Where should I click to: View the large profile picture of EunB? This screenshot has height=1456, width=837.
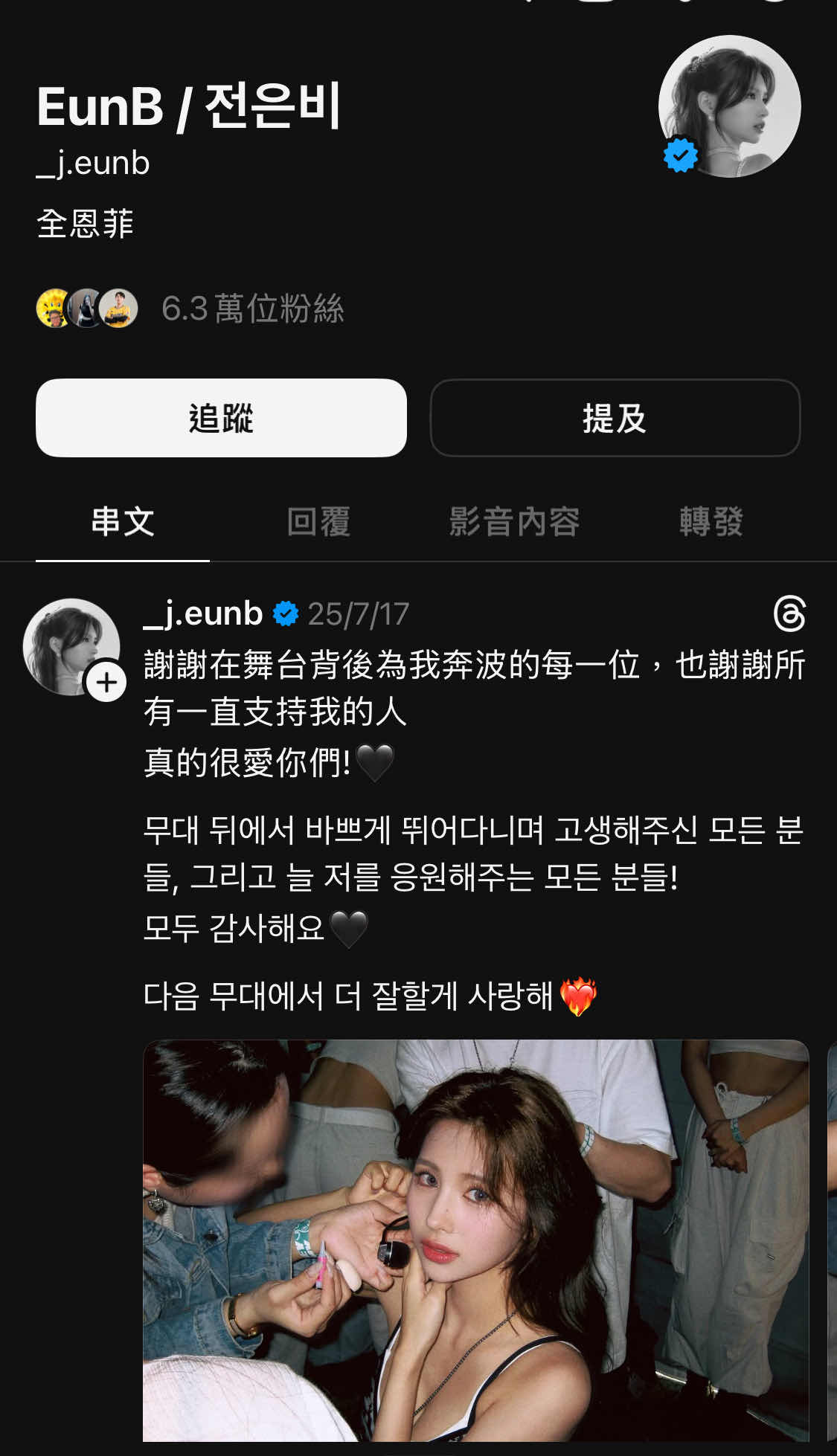click(729, 106)
